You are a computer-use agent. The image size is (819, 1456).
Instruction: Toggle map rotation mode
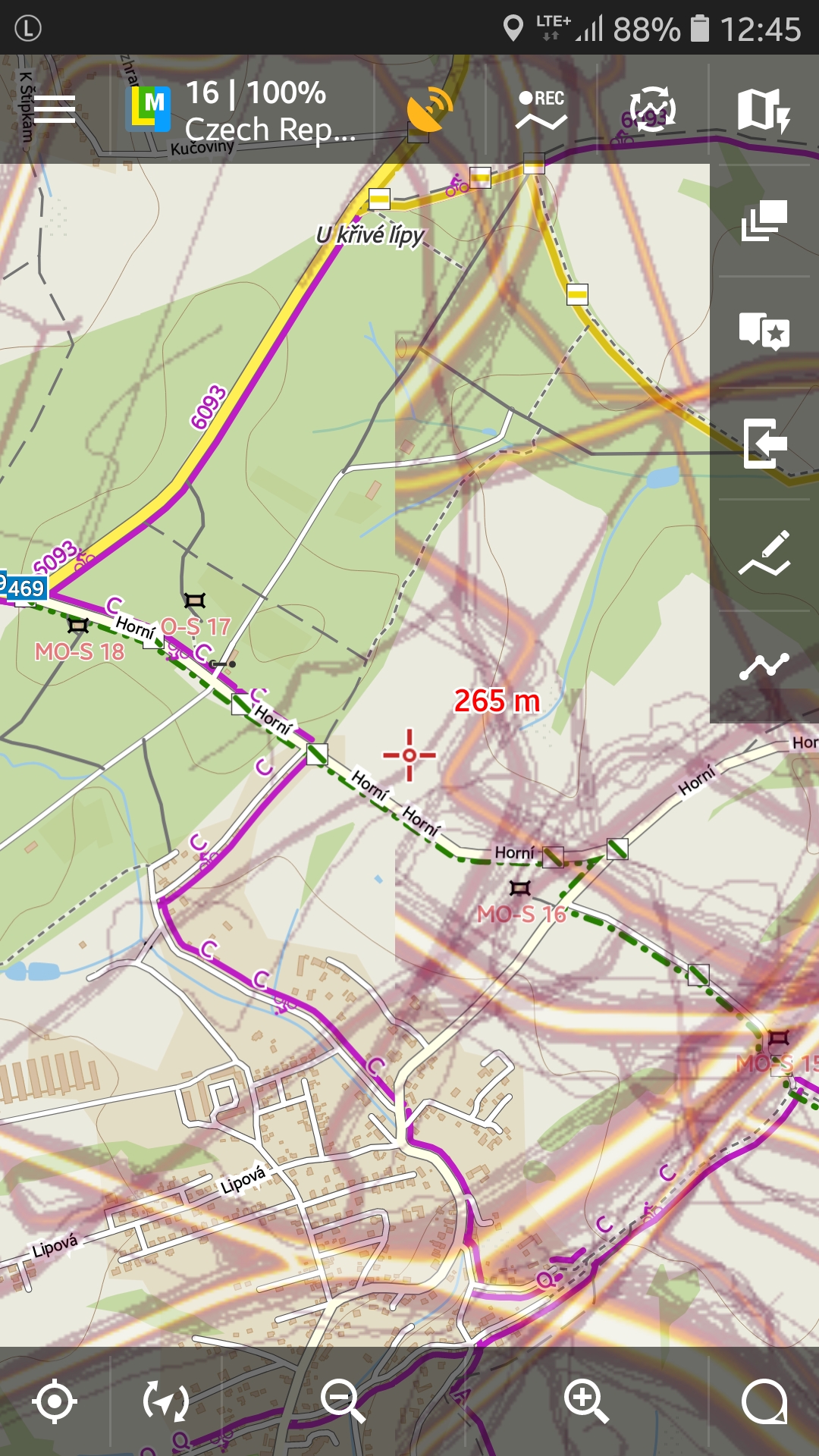165,1401
